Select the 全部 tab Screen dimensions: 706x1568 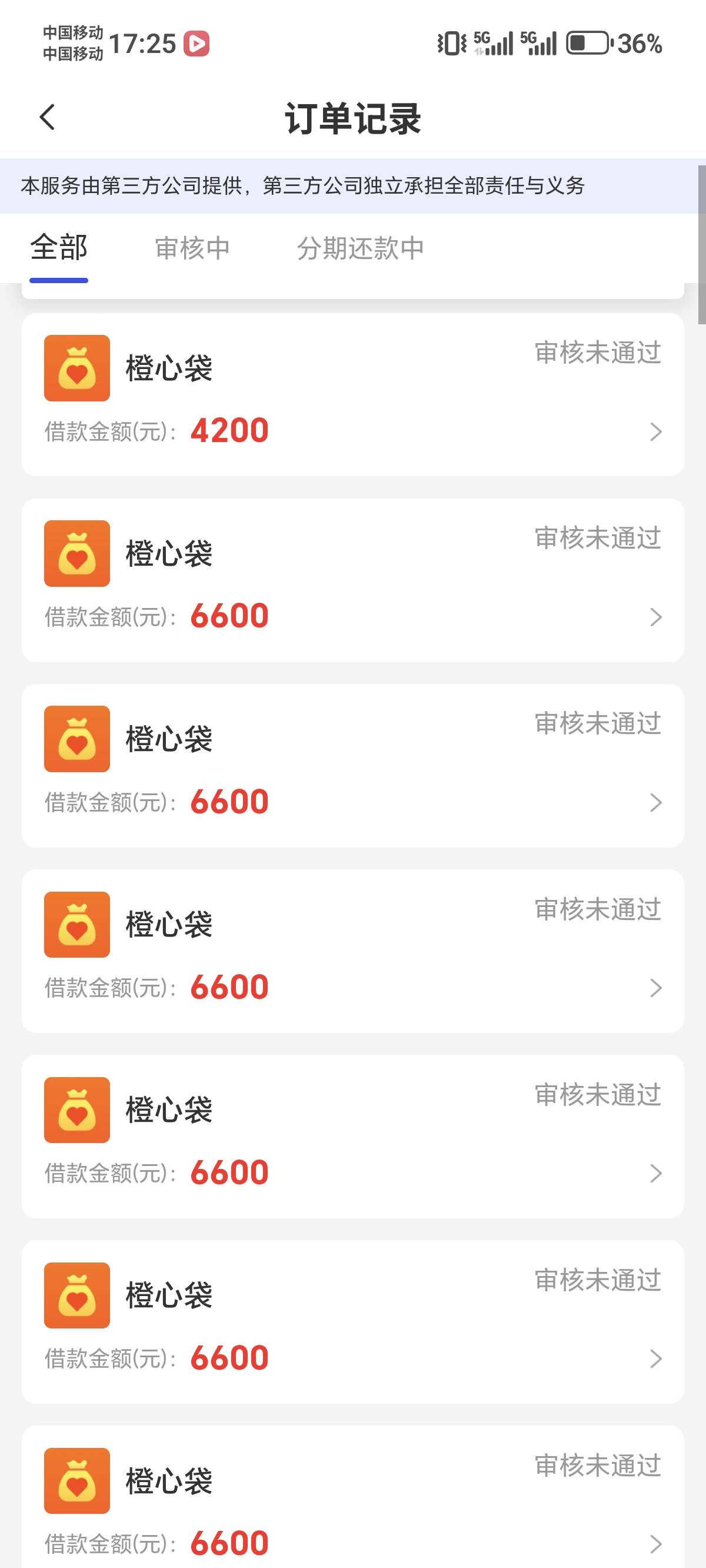(x=59, y=248)
